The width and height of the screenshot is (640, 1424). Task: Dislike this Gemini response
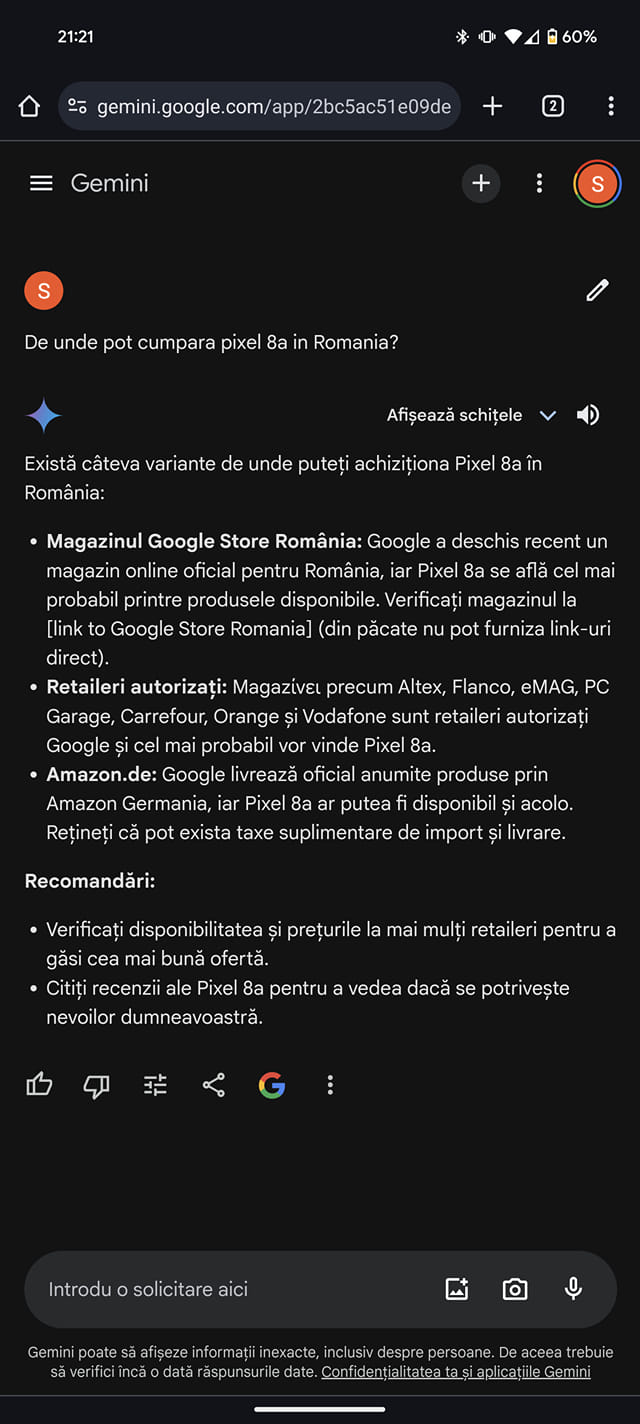(97, 1085)
